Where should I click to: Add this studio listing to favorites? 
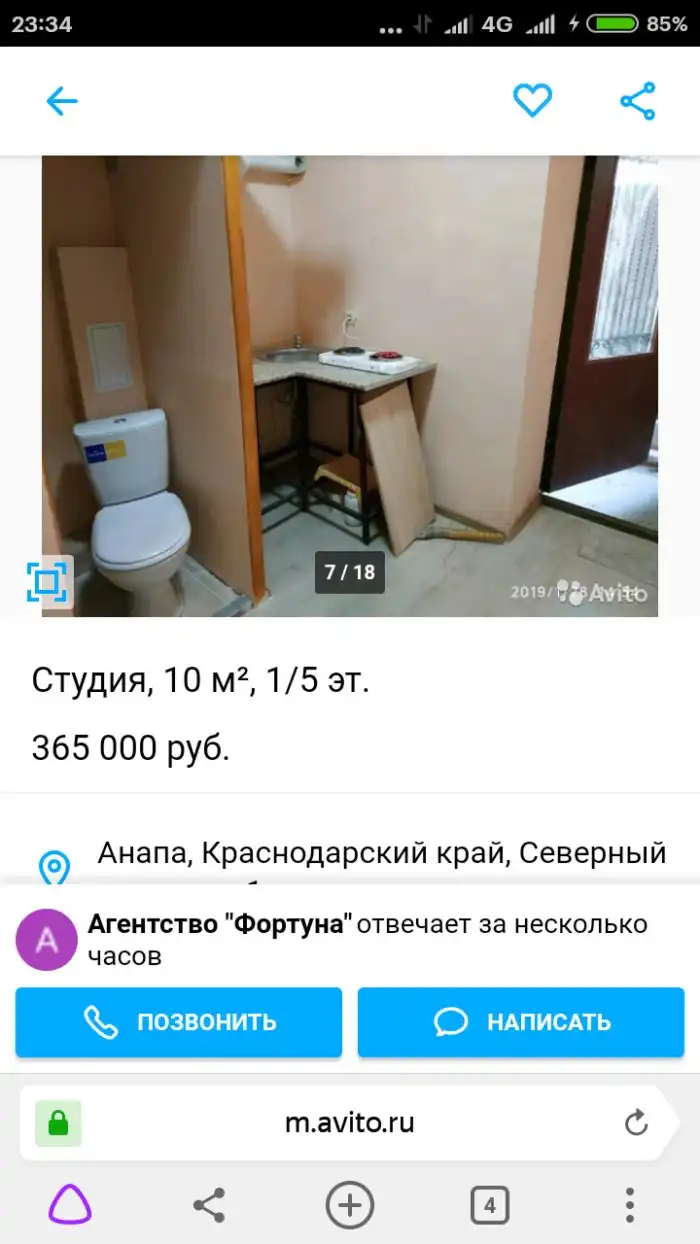point(532,100)
